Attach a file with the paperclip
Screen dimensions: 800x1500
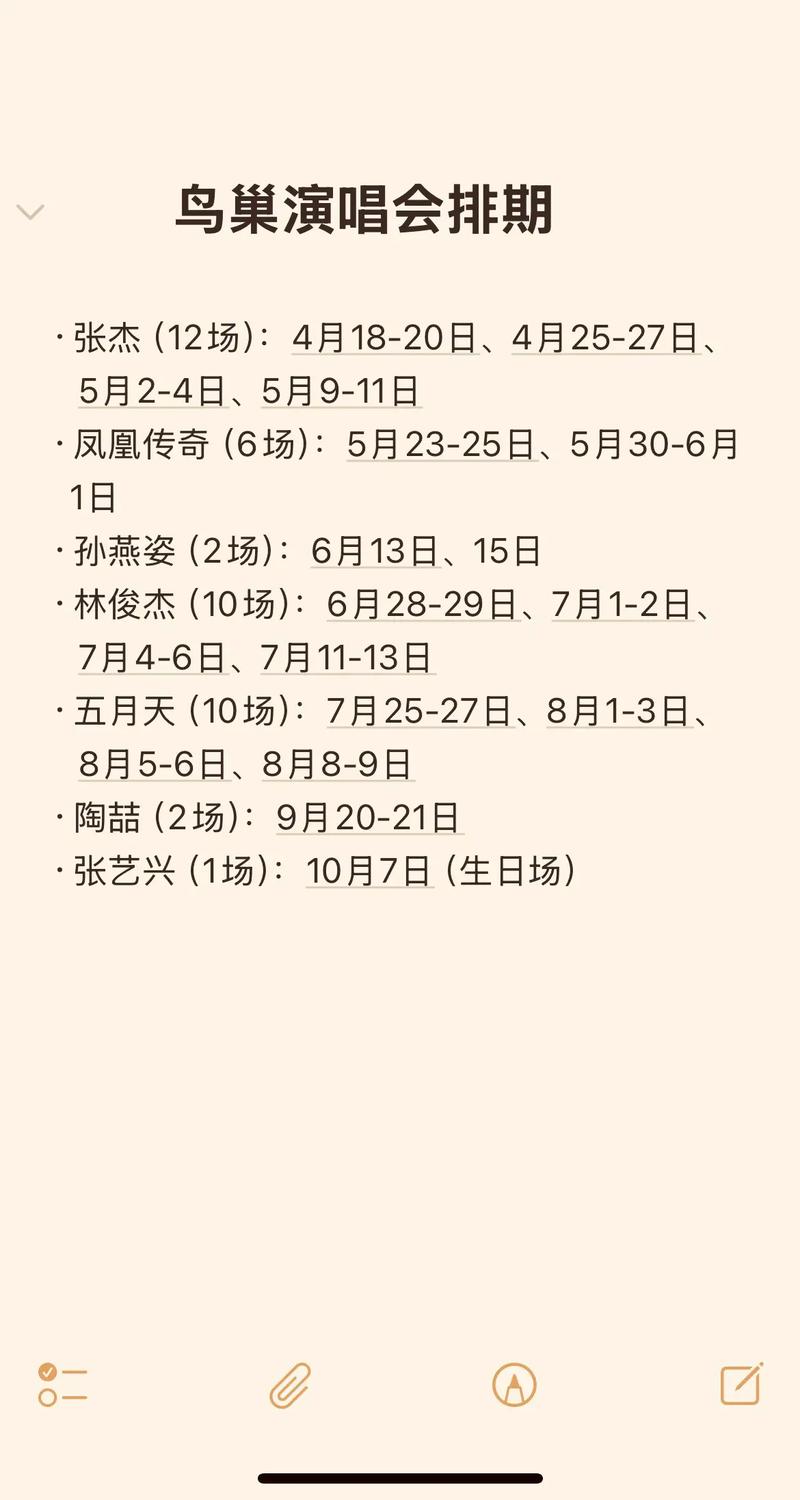click(x=290, y=1385)
